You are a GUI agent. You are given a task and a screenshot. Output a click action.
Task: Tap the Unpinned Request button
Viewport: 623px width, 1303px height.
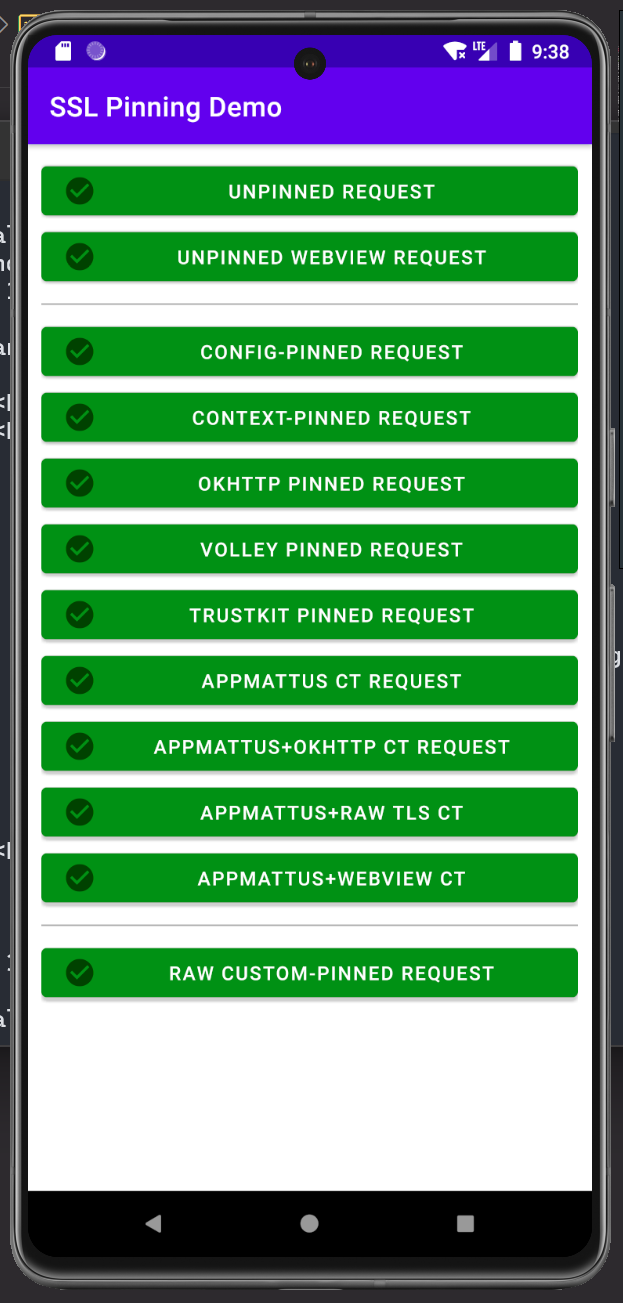pos(309,191)
